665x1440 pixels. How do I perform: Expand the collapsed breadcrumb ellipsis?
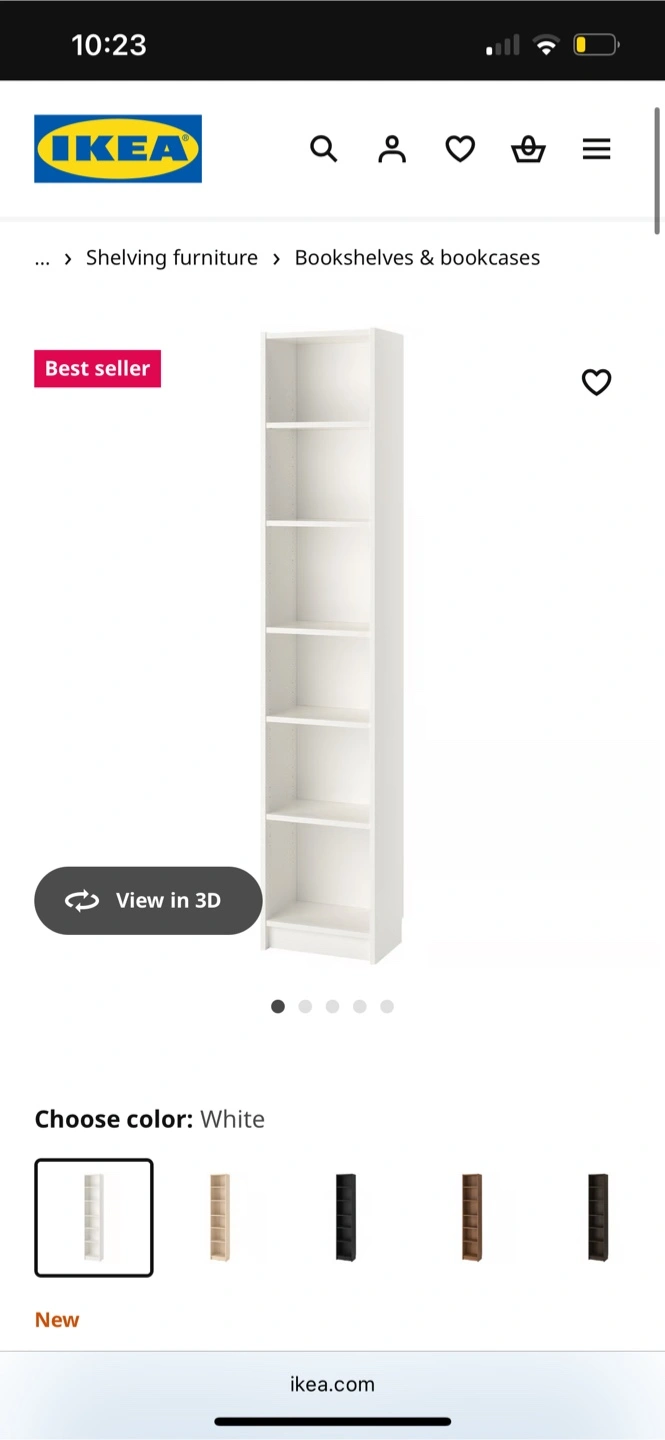coord(42,259)
